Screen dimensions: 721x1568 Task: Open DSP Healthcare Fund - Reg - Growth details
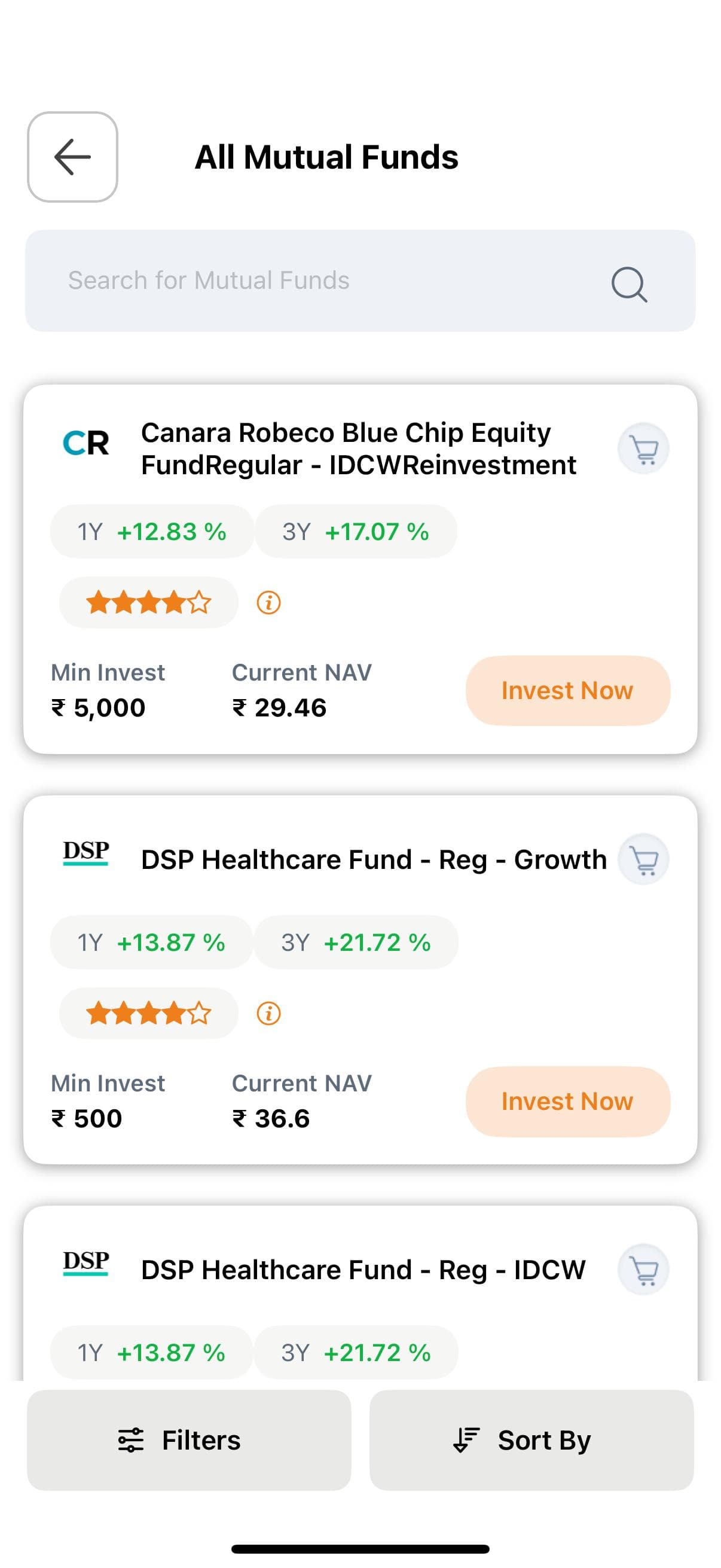[371, 858]
